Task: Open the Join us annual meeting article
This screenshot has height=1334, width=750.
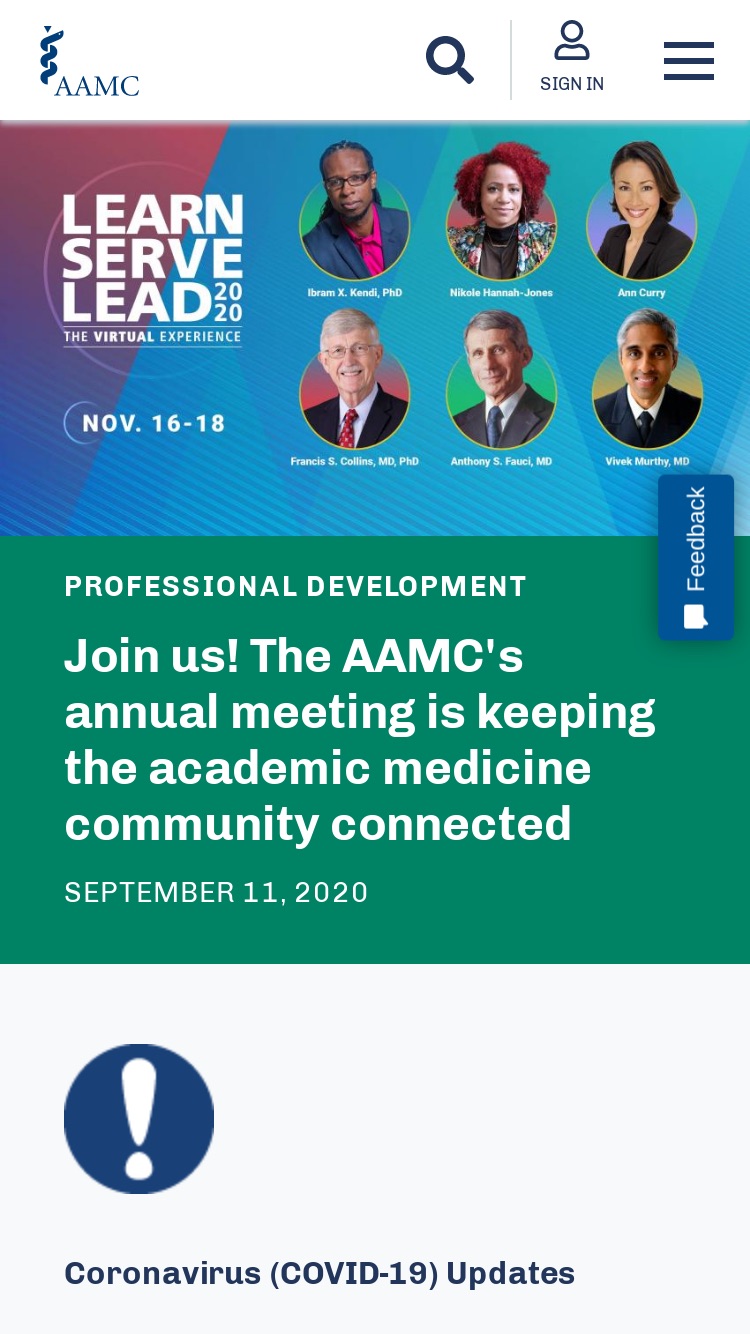Action: click(x=360, y=740)
